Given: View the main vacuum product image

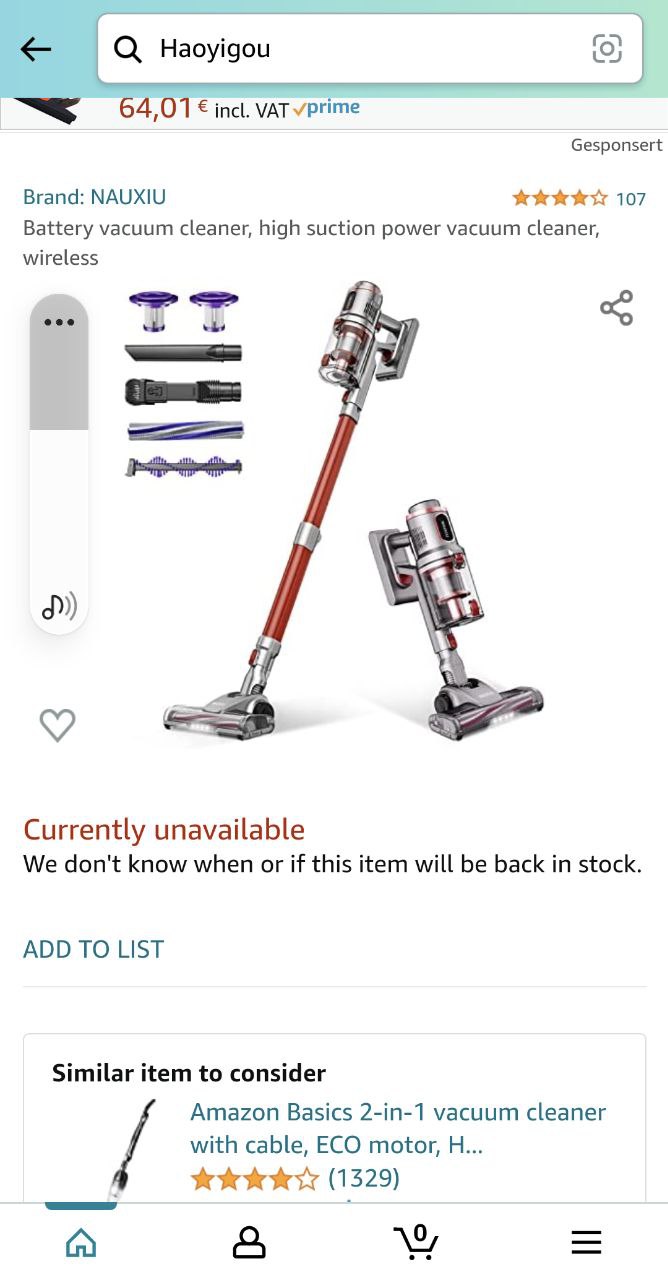Looking at the screenshot, I should [350, 510].
